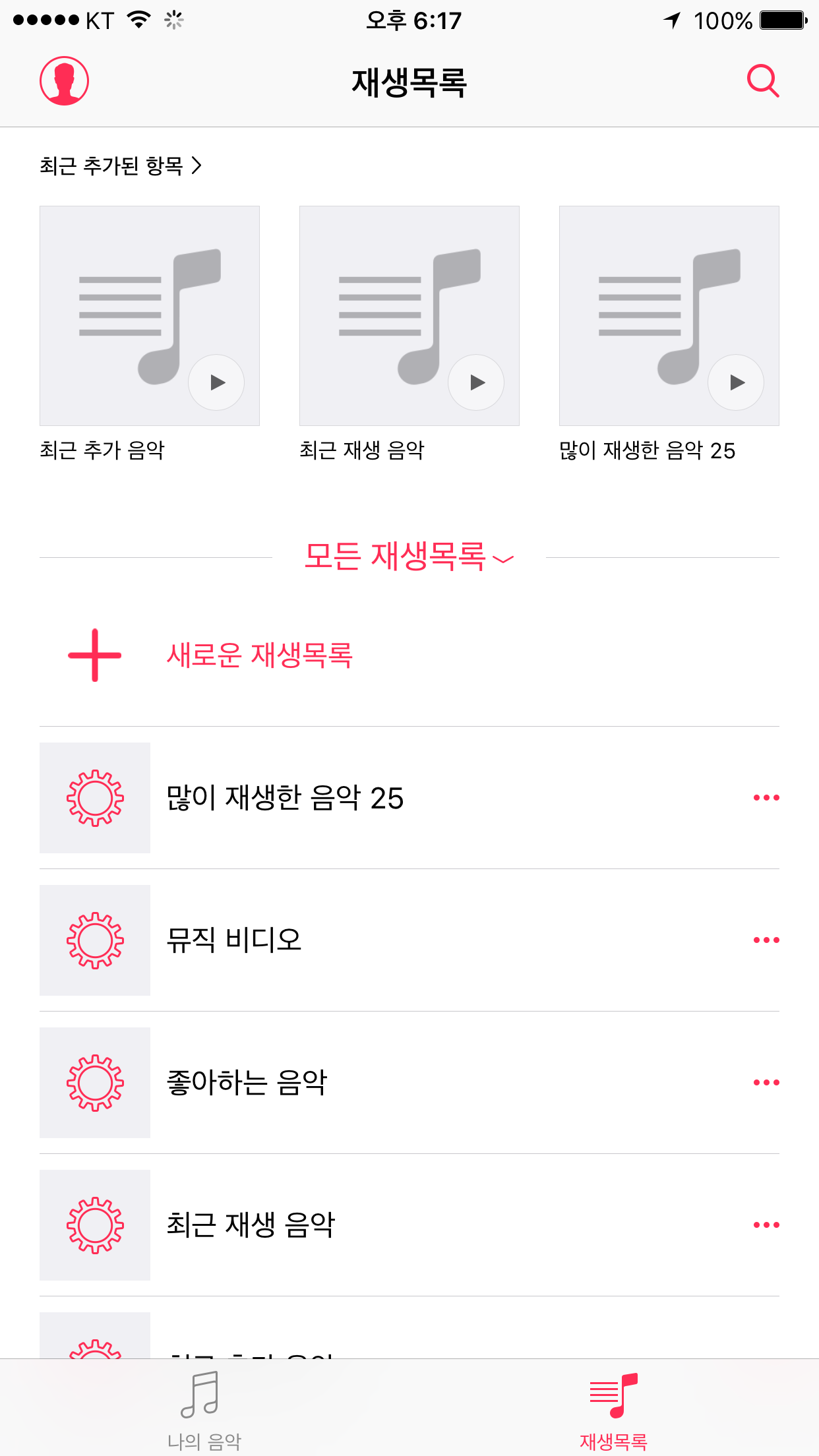Show more options for 많이 재생한 음악 25
Screen dimensions: 819x1456
tap(766, 798)
